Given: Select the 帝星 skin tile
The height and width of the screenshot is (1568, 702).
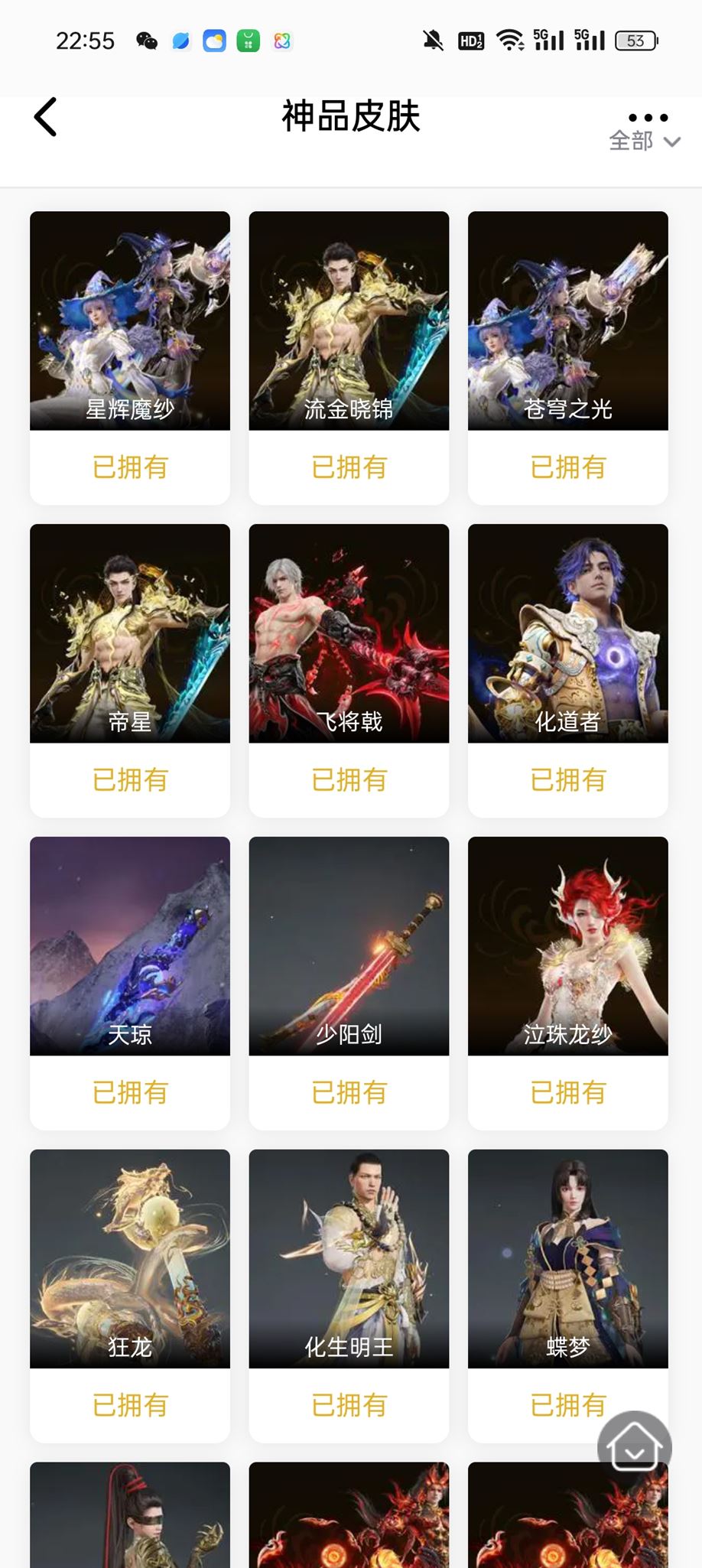Looking at the screenshot, I should pyautogui.click(x=130, y=671).
